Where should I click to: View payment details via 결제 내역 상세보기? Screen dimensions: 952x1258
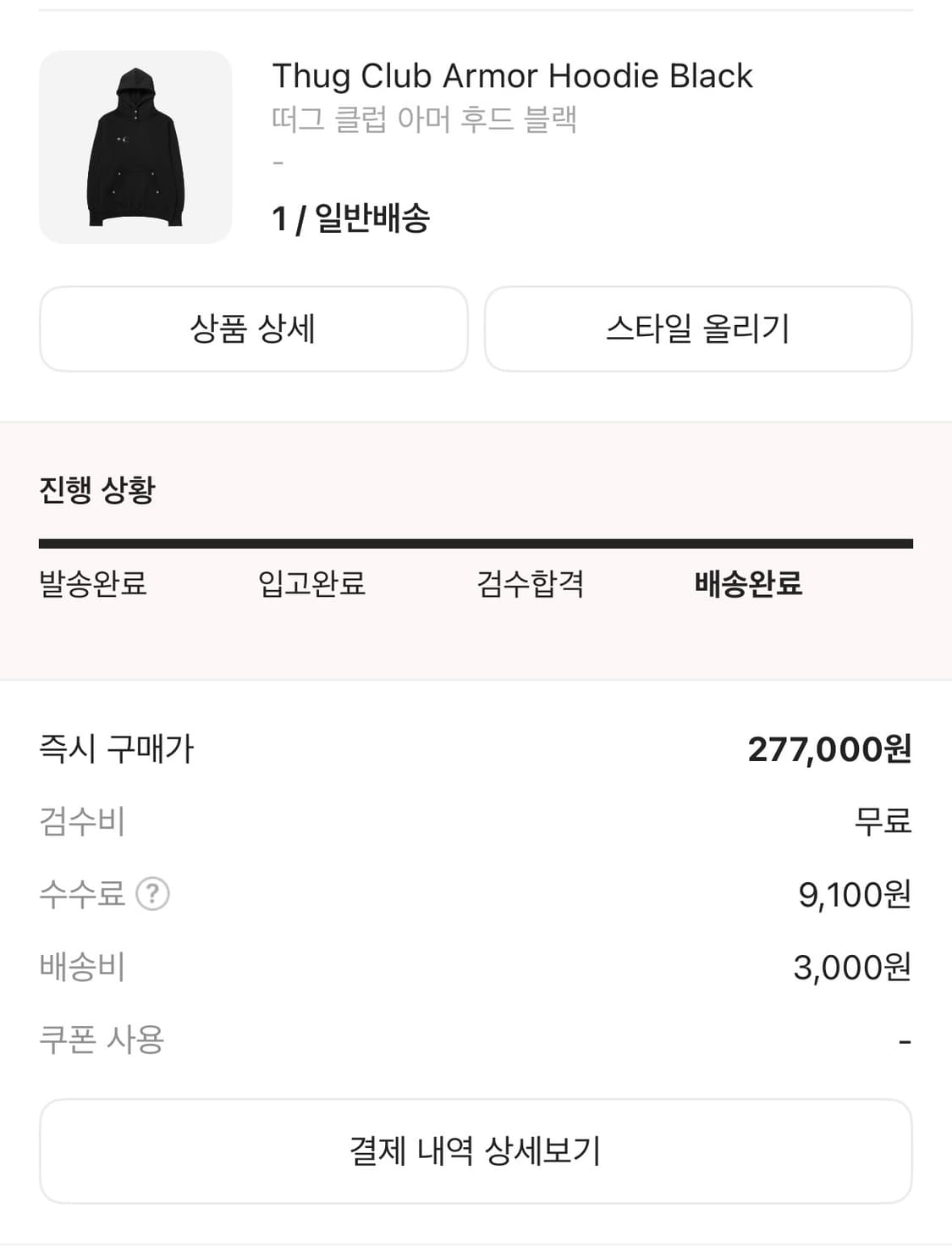point(476,1149)
